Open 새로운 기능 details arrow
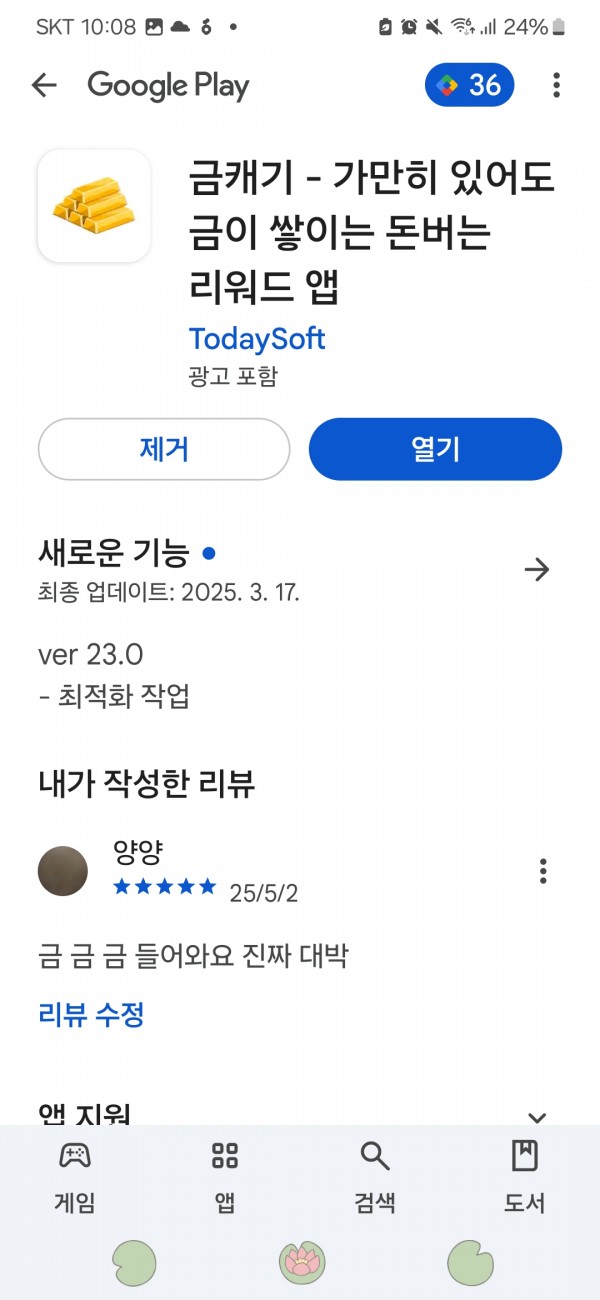 [x=537, y=570]
